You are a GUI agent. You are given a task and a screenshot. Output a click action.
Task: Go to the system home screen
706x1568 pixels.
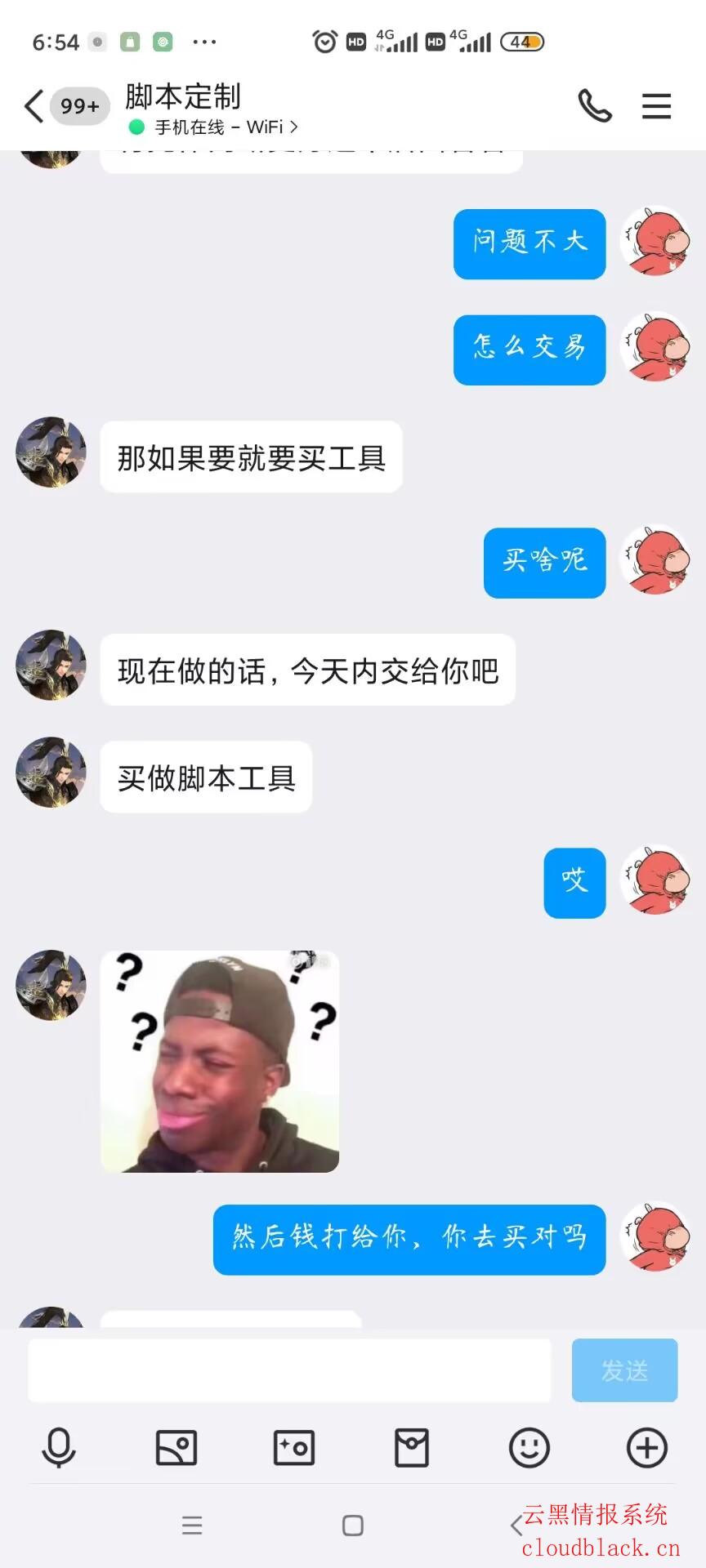[x=353, y=1525]
